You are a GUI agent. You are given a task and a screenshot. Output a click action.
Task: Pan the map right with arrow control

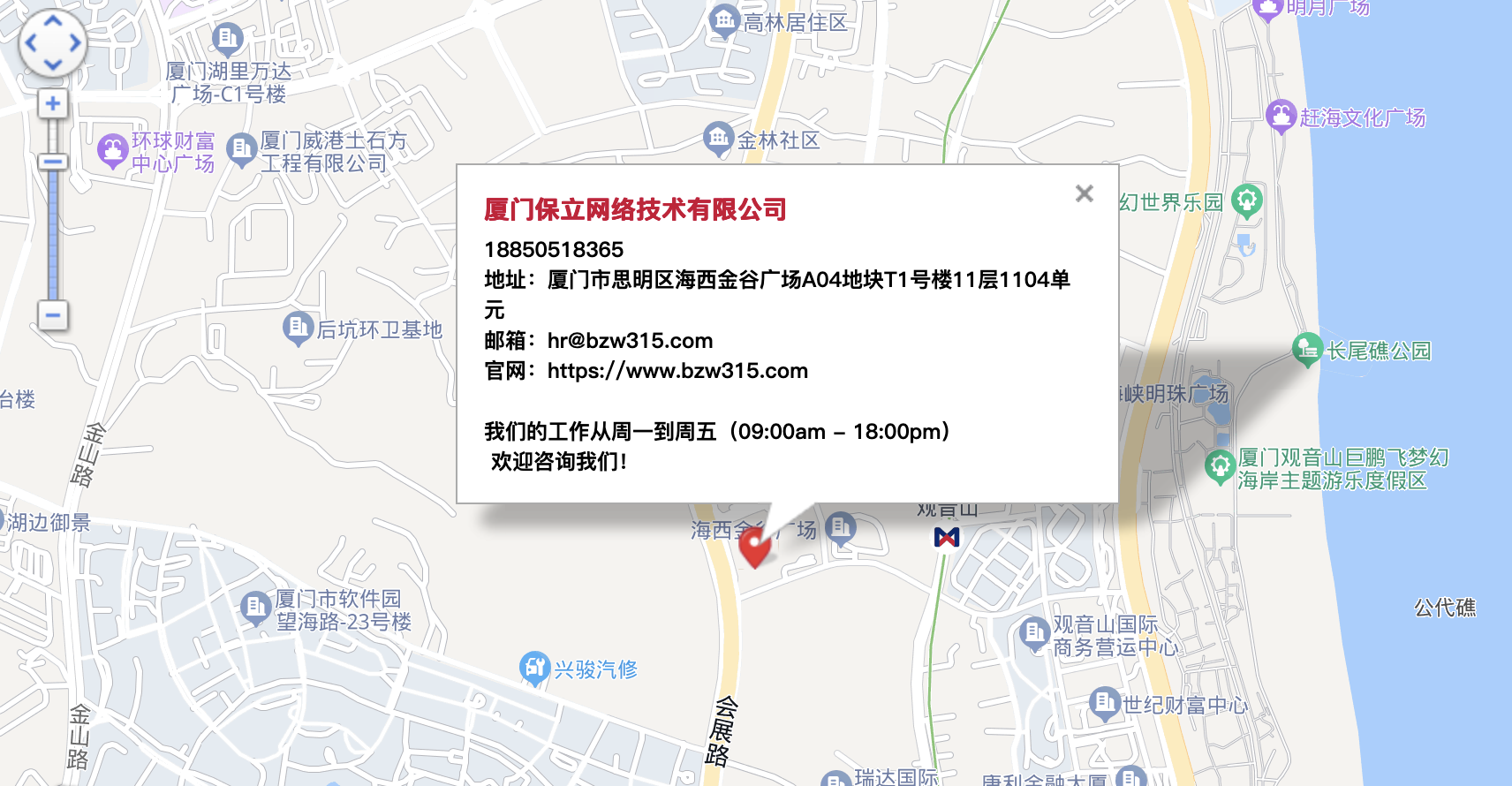coord(75,42)
